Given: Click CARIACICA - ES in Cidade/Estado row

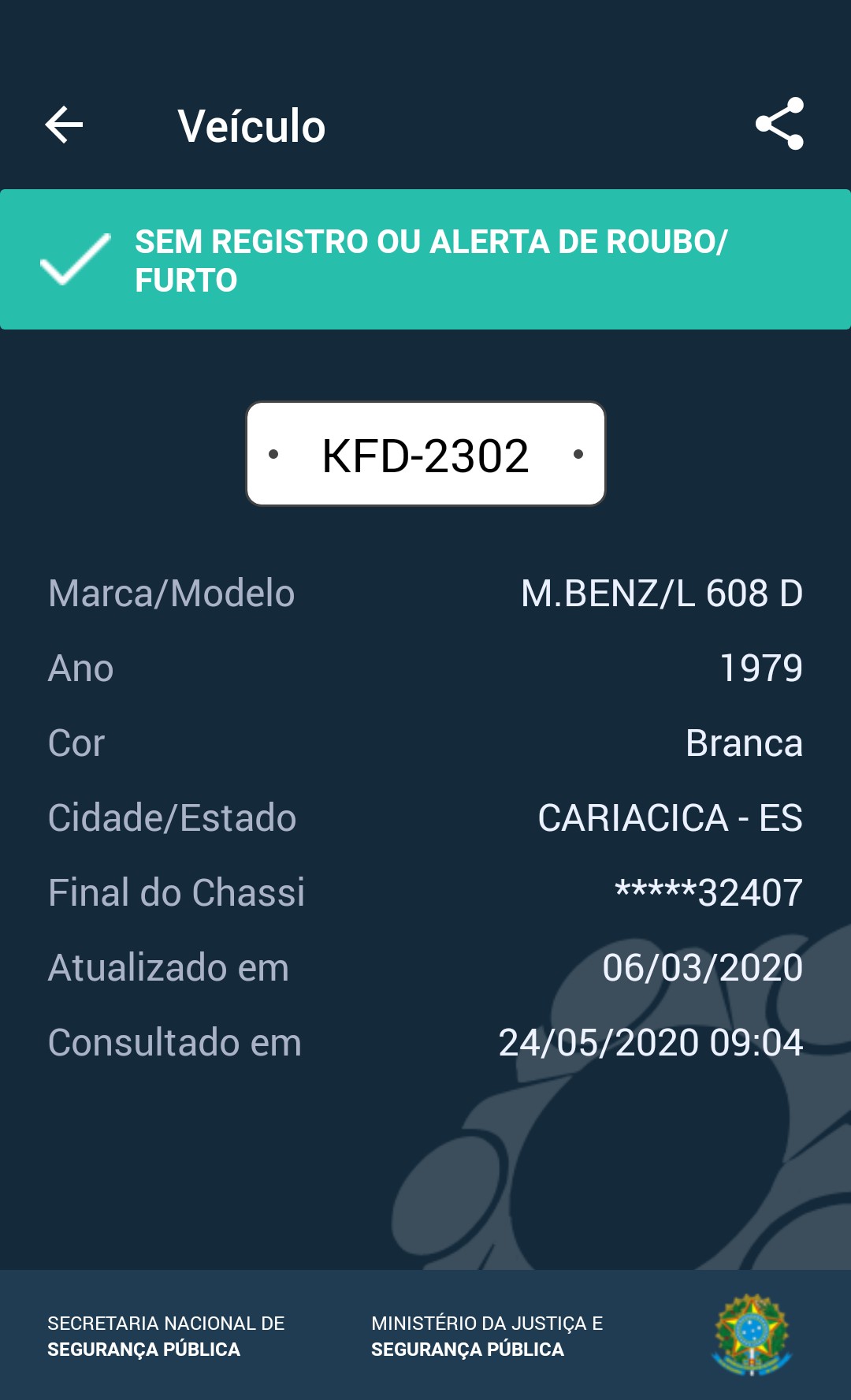Looking at the screenshot, I should point(668,817).
